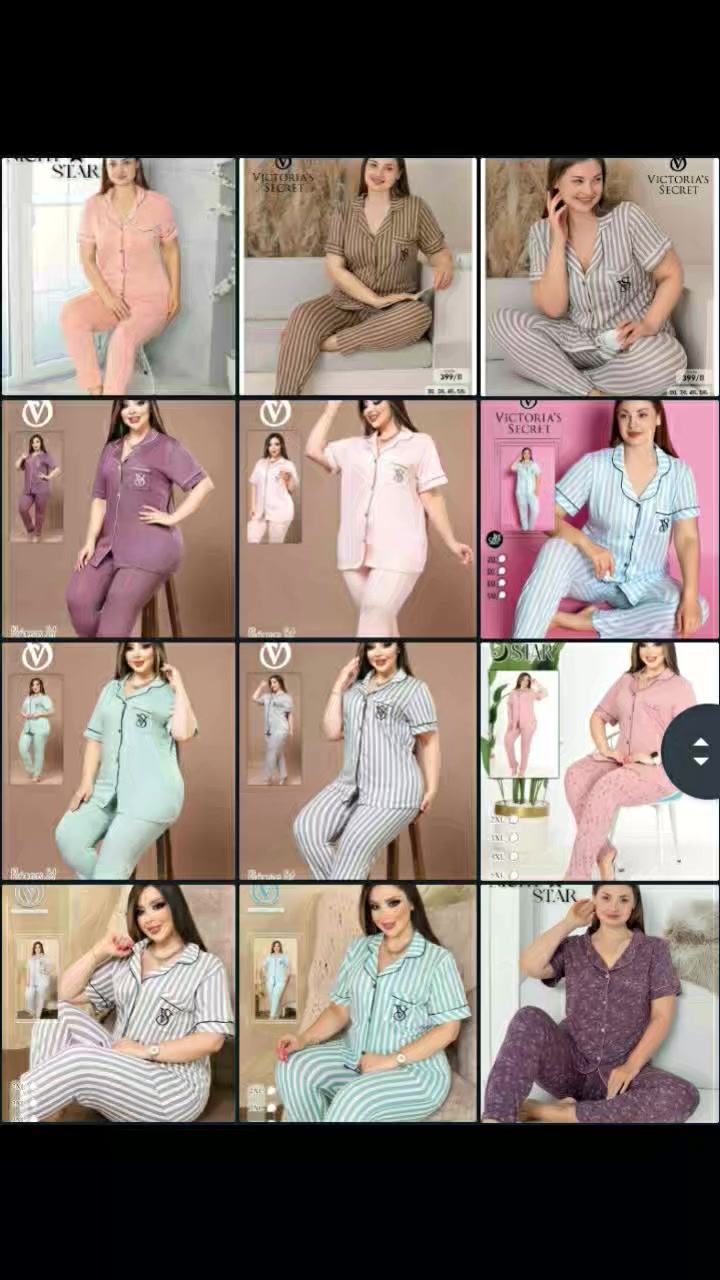Screen dimensions: 720x1280
Task: Open the mint striped pajama photo
Action: [357, 1002]
